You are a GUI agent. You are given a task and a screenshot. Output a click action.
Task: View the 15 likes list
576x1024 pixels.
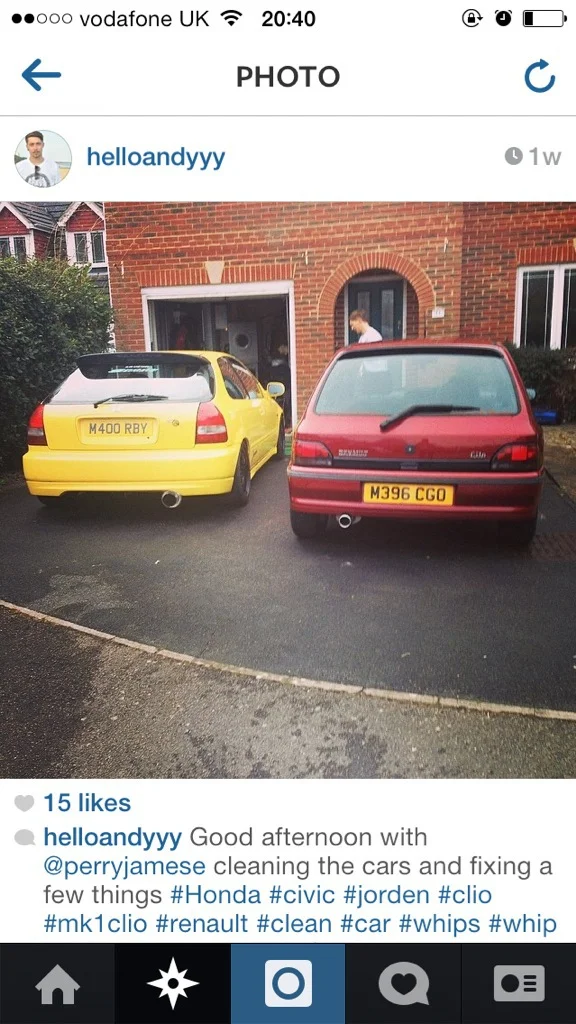pyautogui.click(x=87, y=803)
